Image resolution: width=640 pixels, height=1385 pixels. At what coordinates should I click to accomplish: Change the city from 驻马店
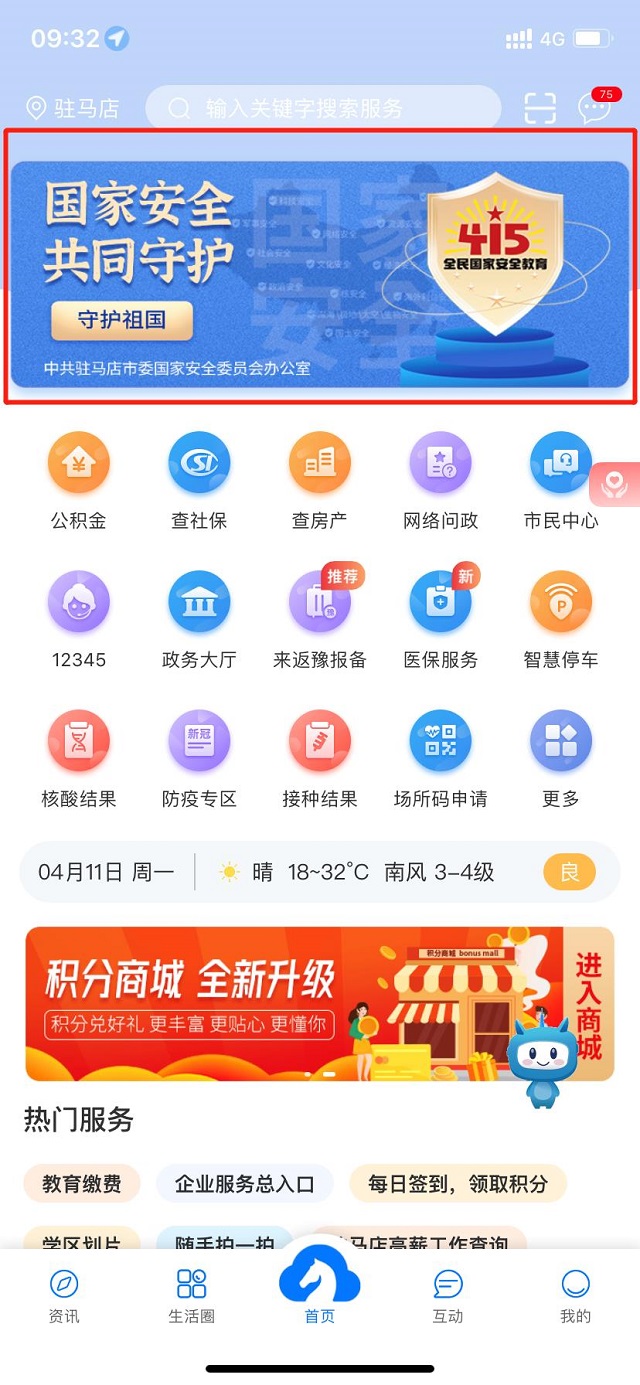pyautogui.click(x=72, y=108)
